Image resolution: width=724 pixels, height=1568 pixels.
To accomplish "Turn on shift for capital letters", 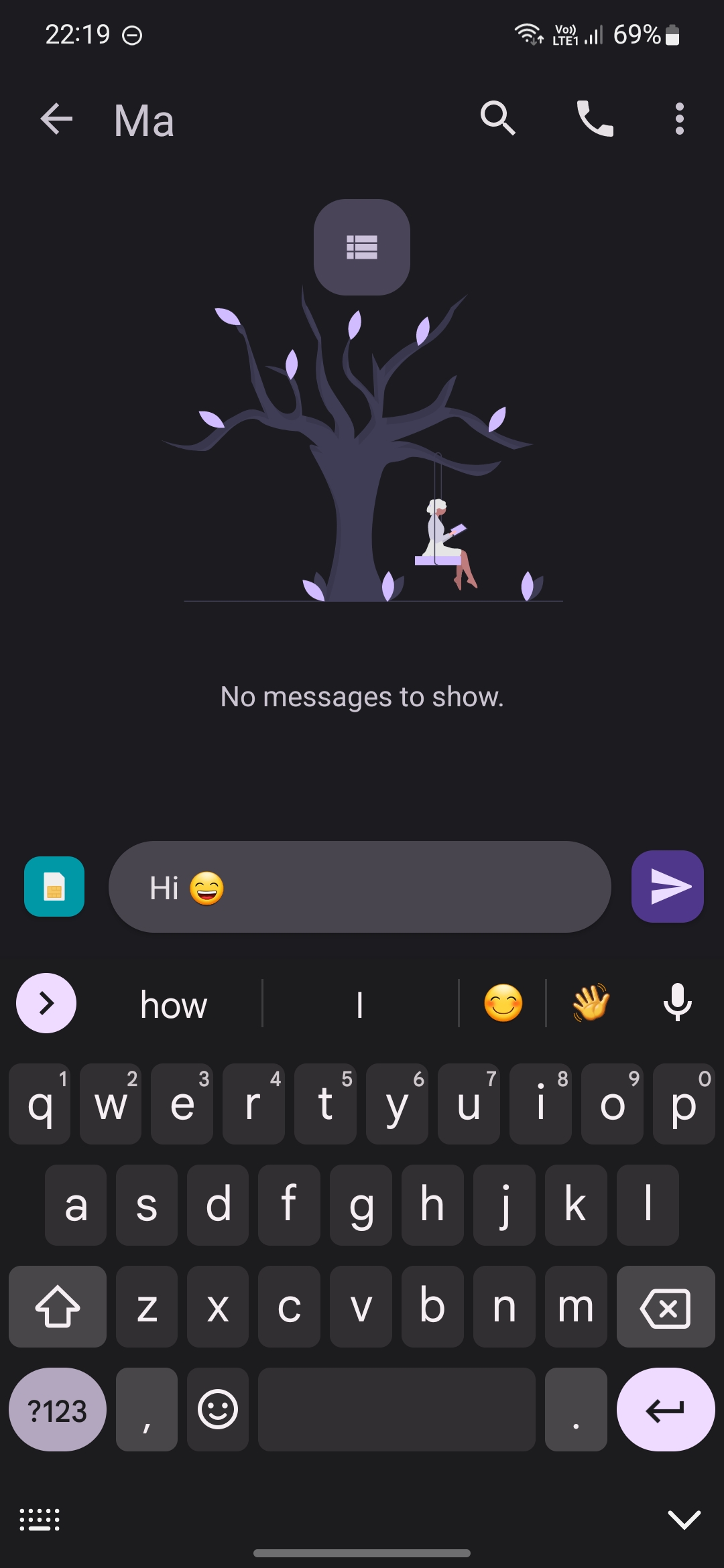I will tap(58, 1307).
